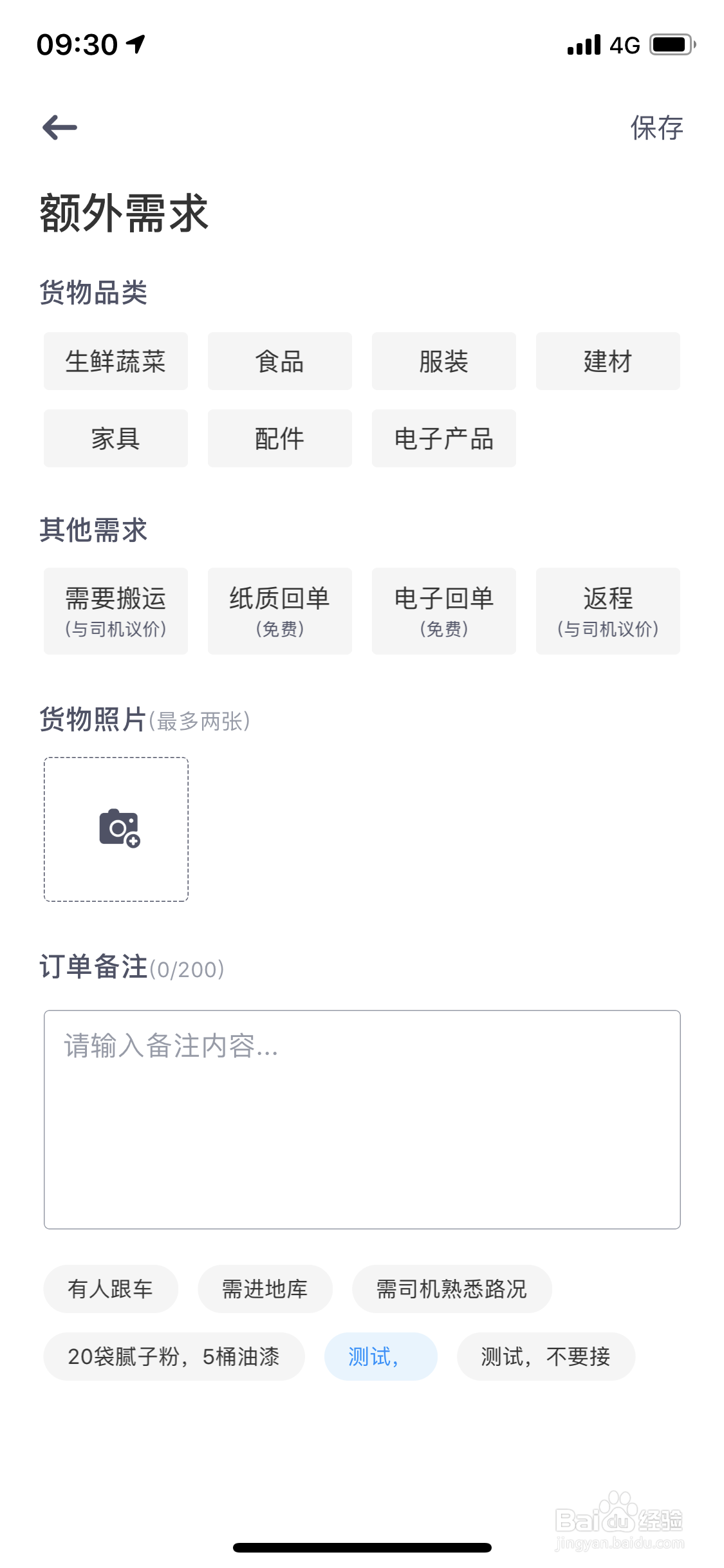Choose 建材 cargo type
724x1568 pixels.
608,361
